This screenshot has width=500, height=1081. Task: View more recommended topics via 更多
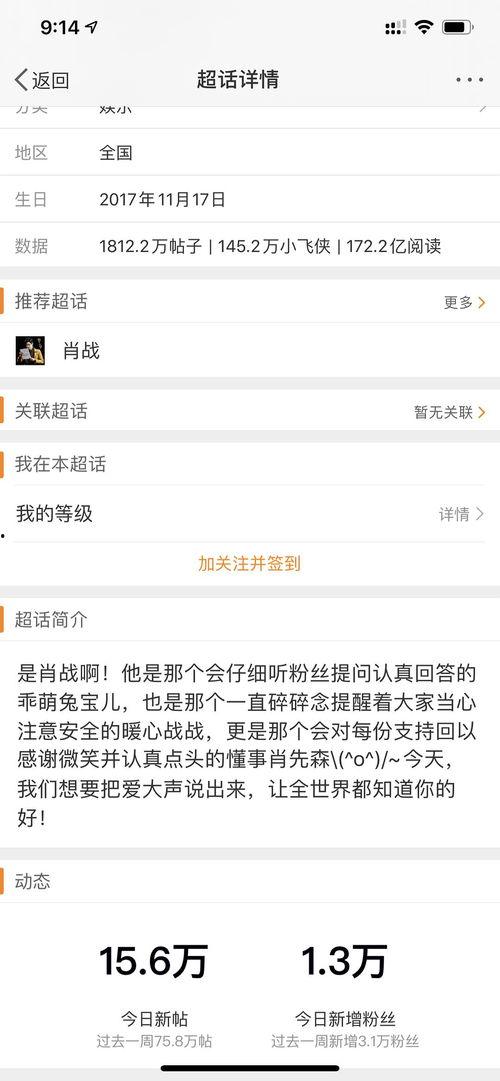click(x=465, y=302)
